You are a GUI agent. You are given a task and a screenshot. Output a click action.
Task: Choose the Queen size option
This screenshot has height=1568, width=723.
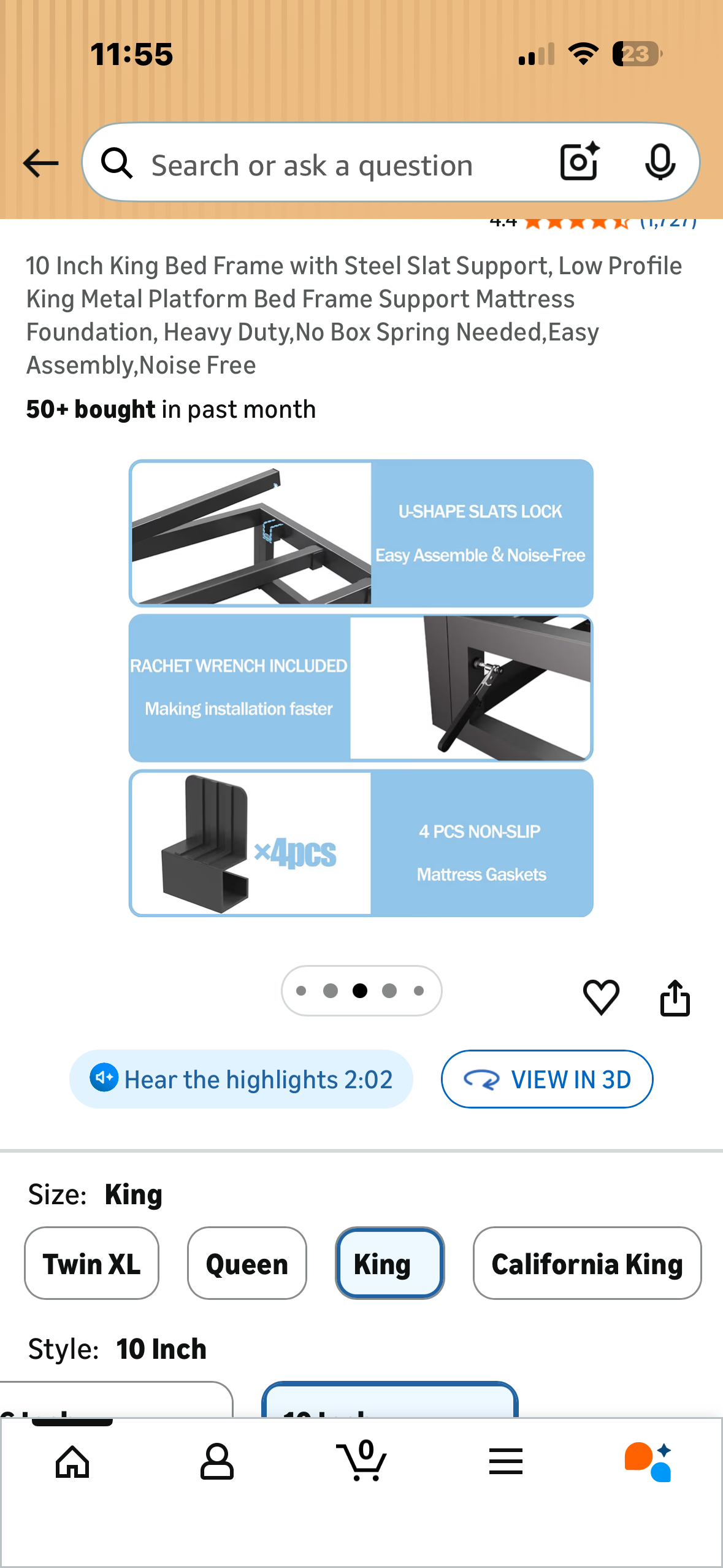pos(247,1263)
